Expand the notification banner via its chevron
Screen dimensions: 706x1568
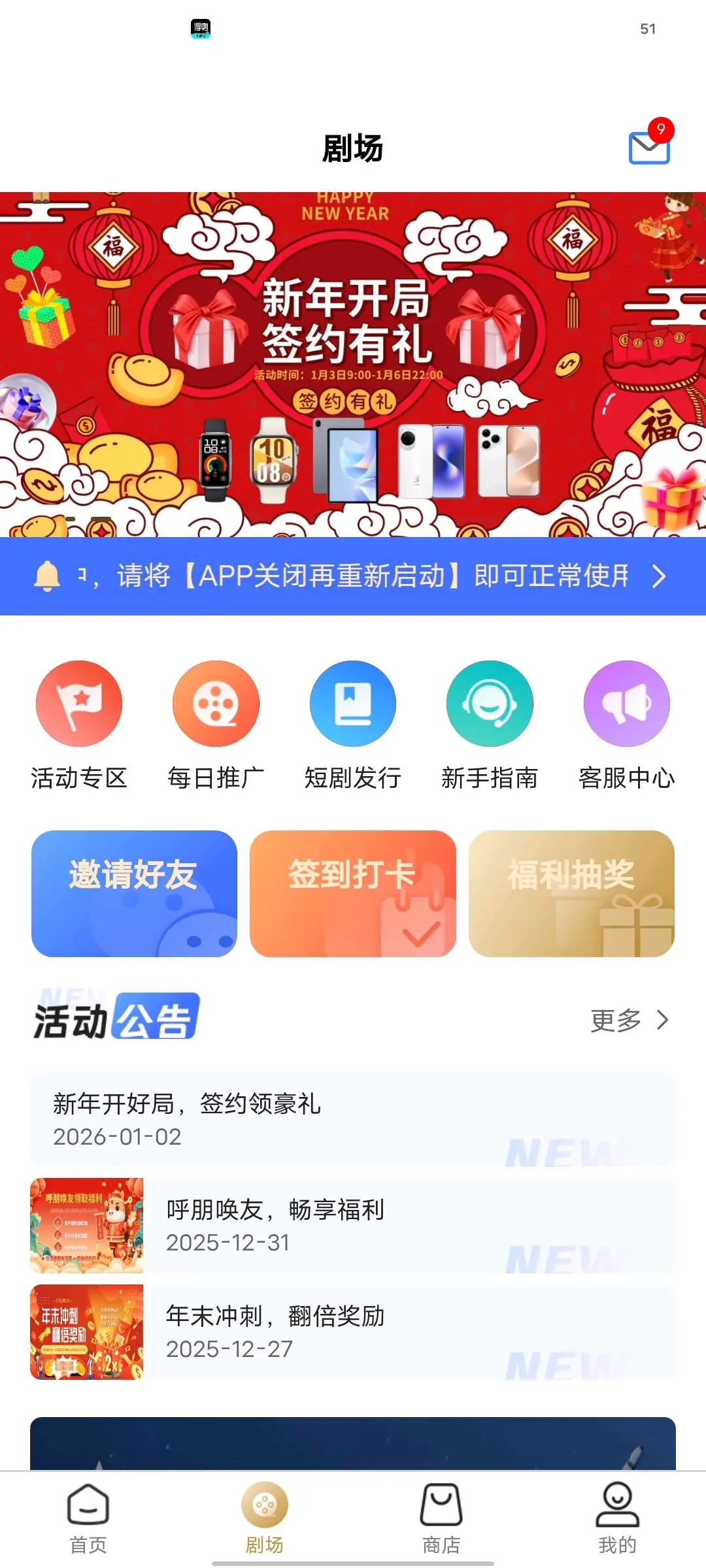pyautogui.click(x=660, y=578)
